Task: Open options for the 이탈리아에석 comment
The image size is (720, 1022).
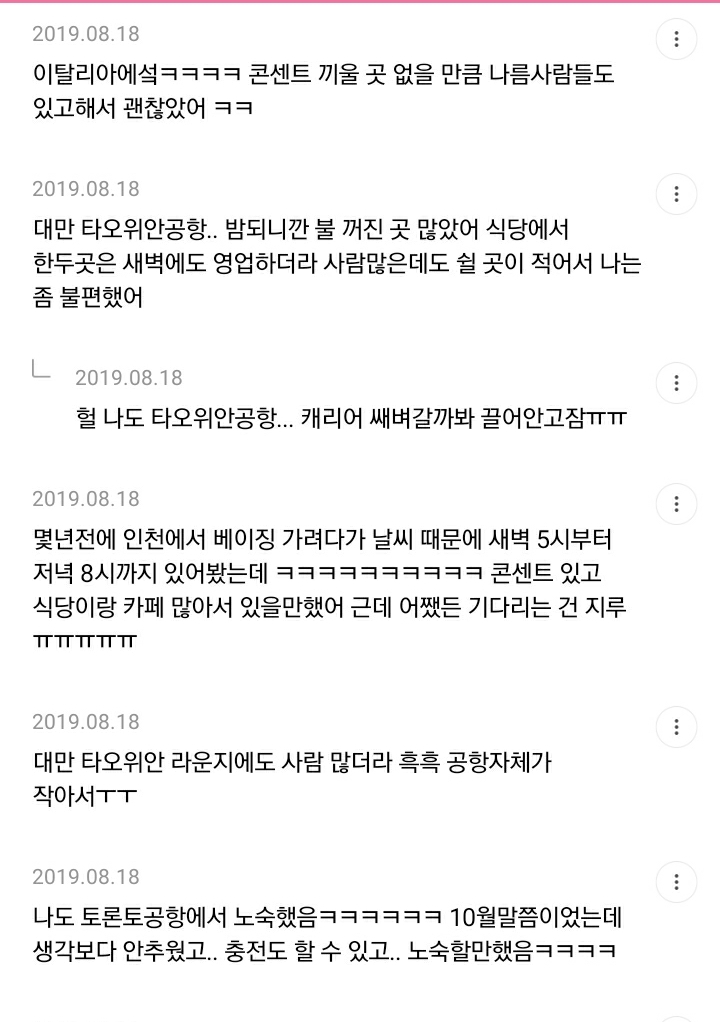Action: [x=677, y=39]
